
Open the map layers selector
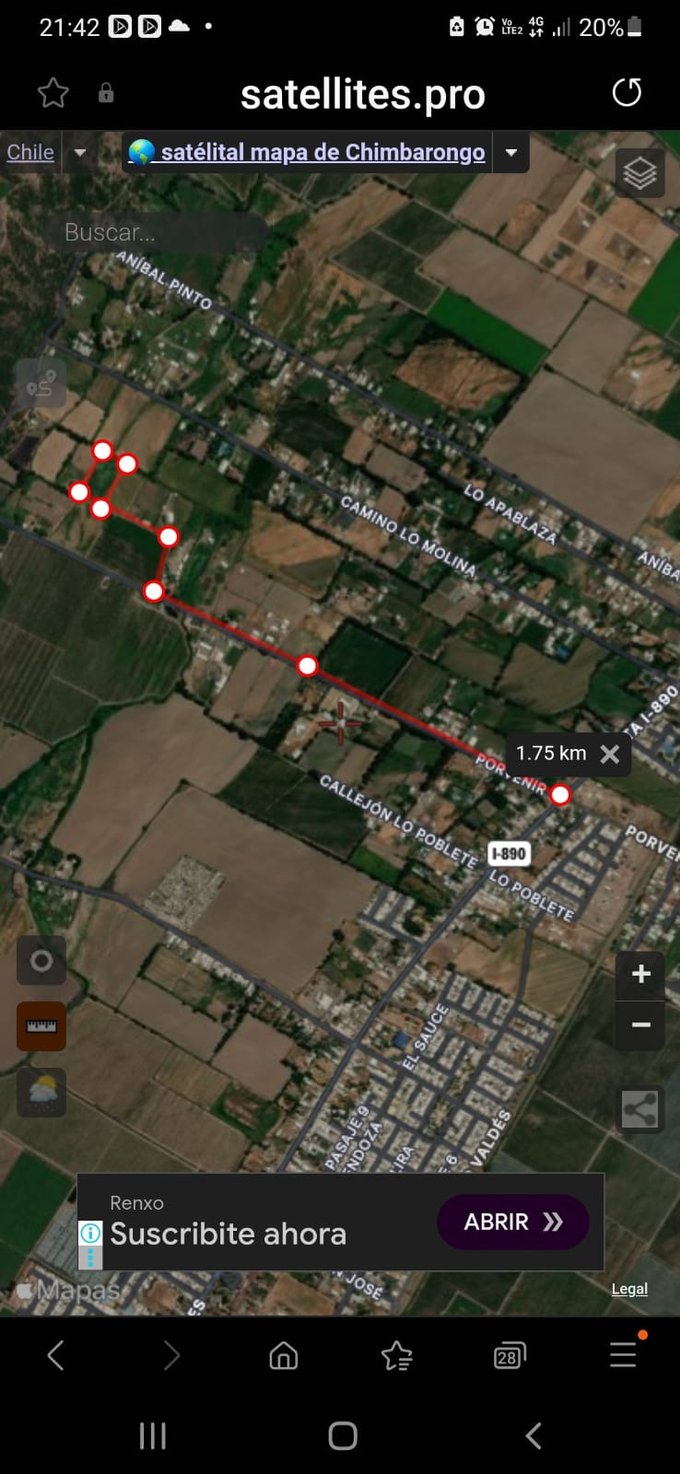point(640,173)
